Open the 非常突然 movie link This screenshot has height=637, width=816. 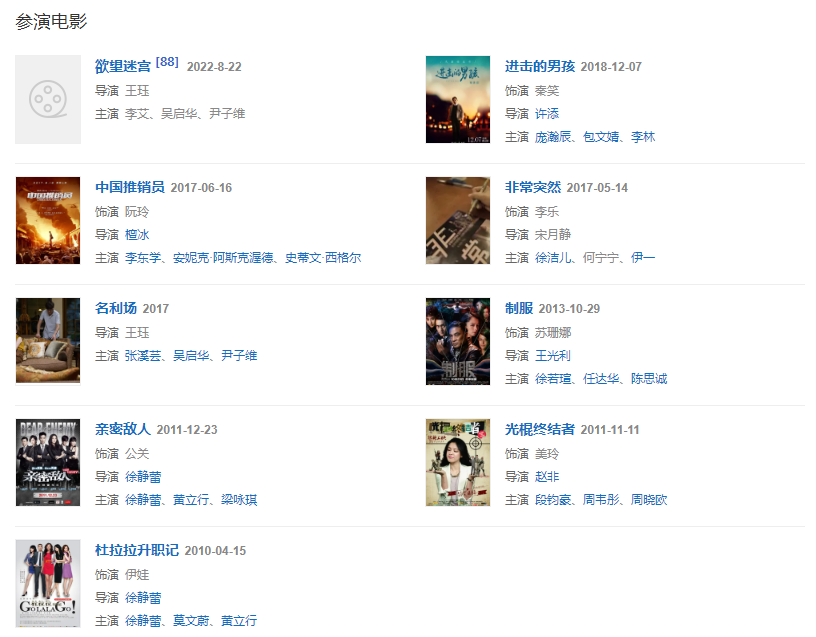click(532, 187)
